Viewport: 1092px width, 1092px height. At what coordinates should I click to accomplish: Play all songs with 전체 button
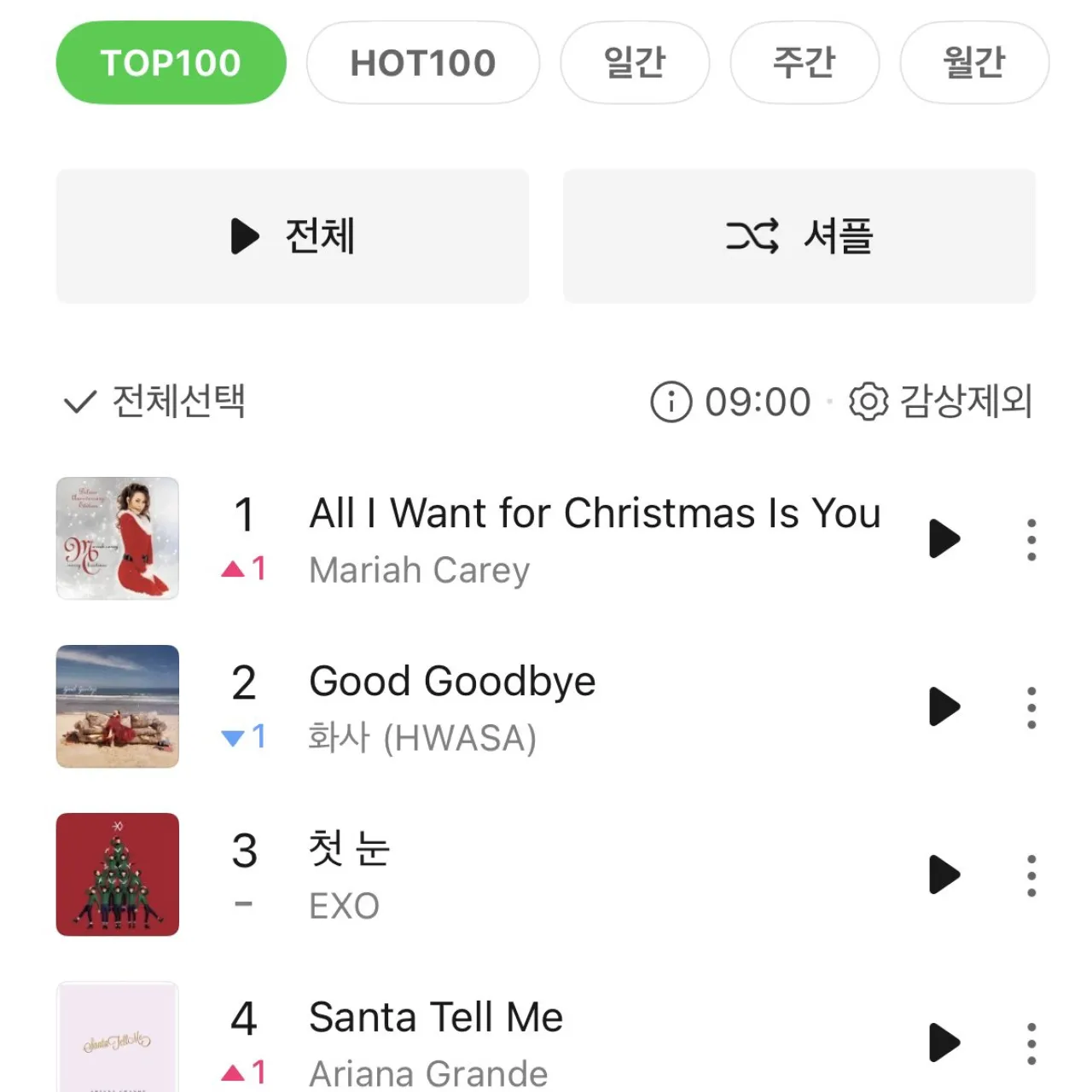click(x=293, y=236)
